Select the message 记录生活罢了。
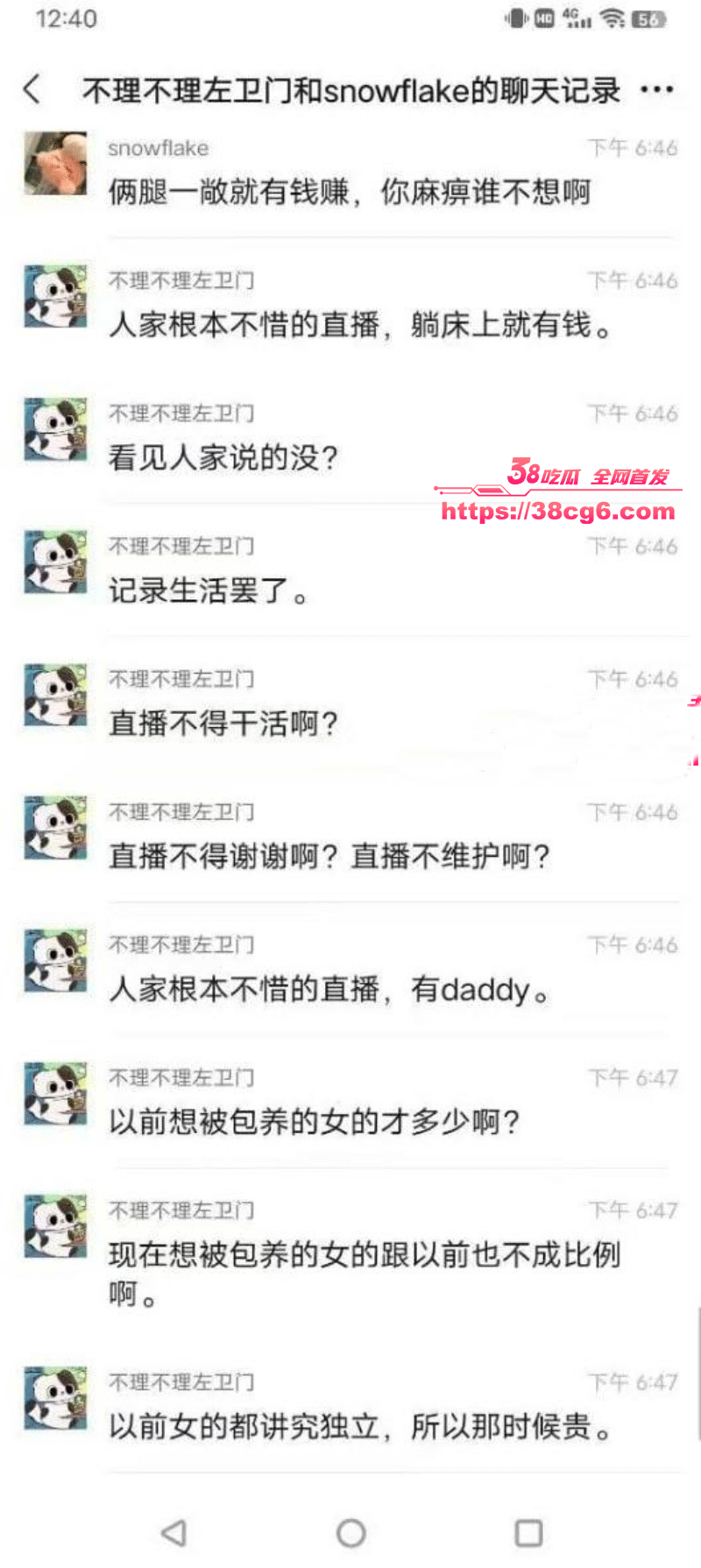 point(210,591)
